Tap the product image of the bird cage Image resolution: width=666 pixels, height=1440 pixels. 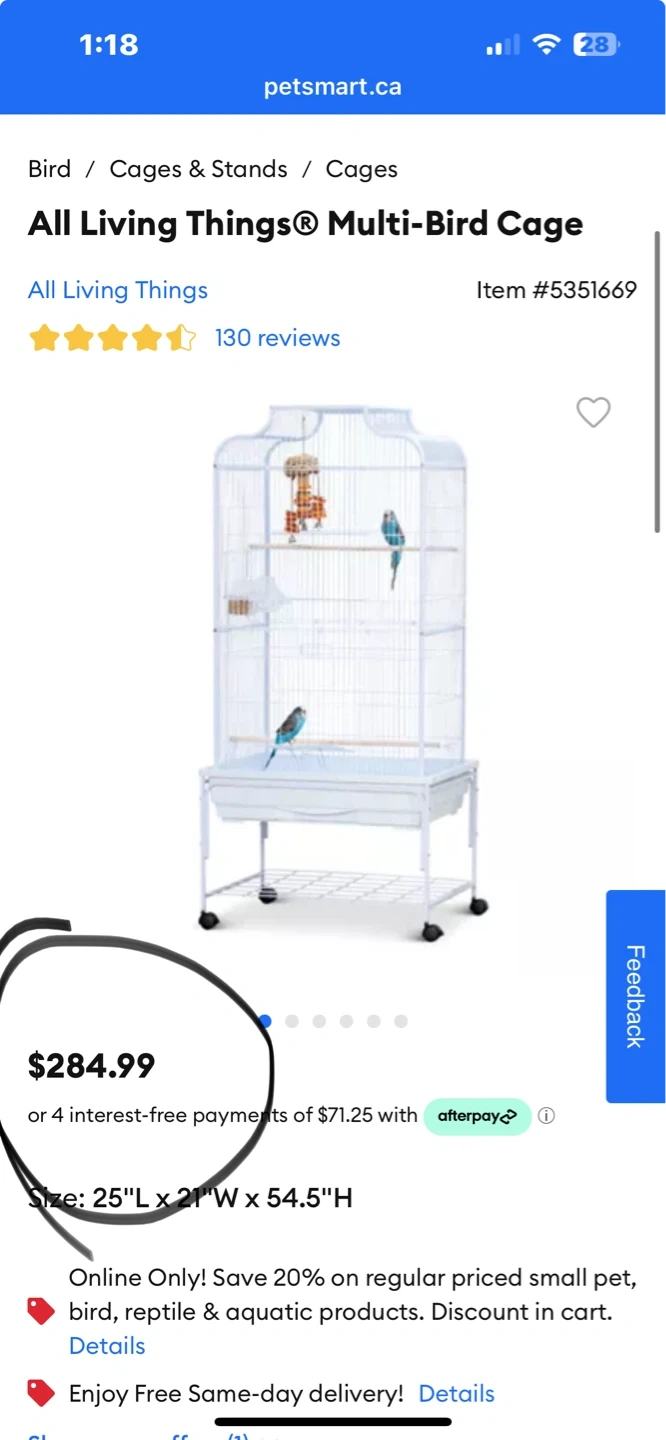(340, 670)
